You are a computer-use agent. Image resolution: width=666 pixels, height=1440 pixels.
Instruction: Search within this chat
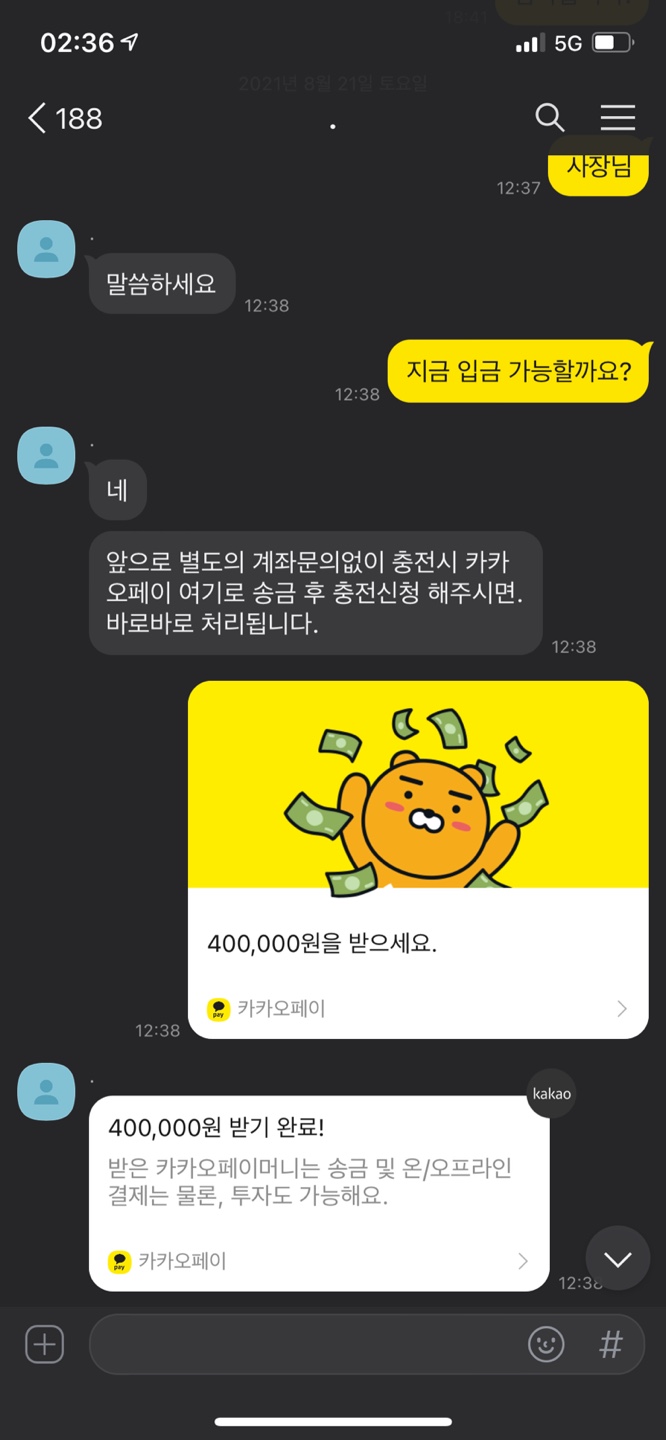pyautogui.click(x=549, y=118)
